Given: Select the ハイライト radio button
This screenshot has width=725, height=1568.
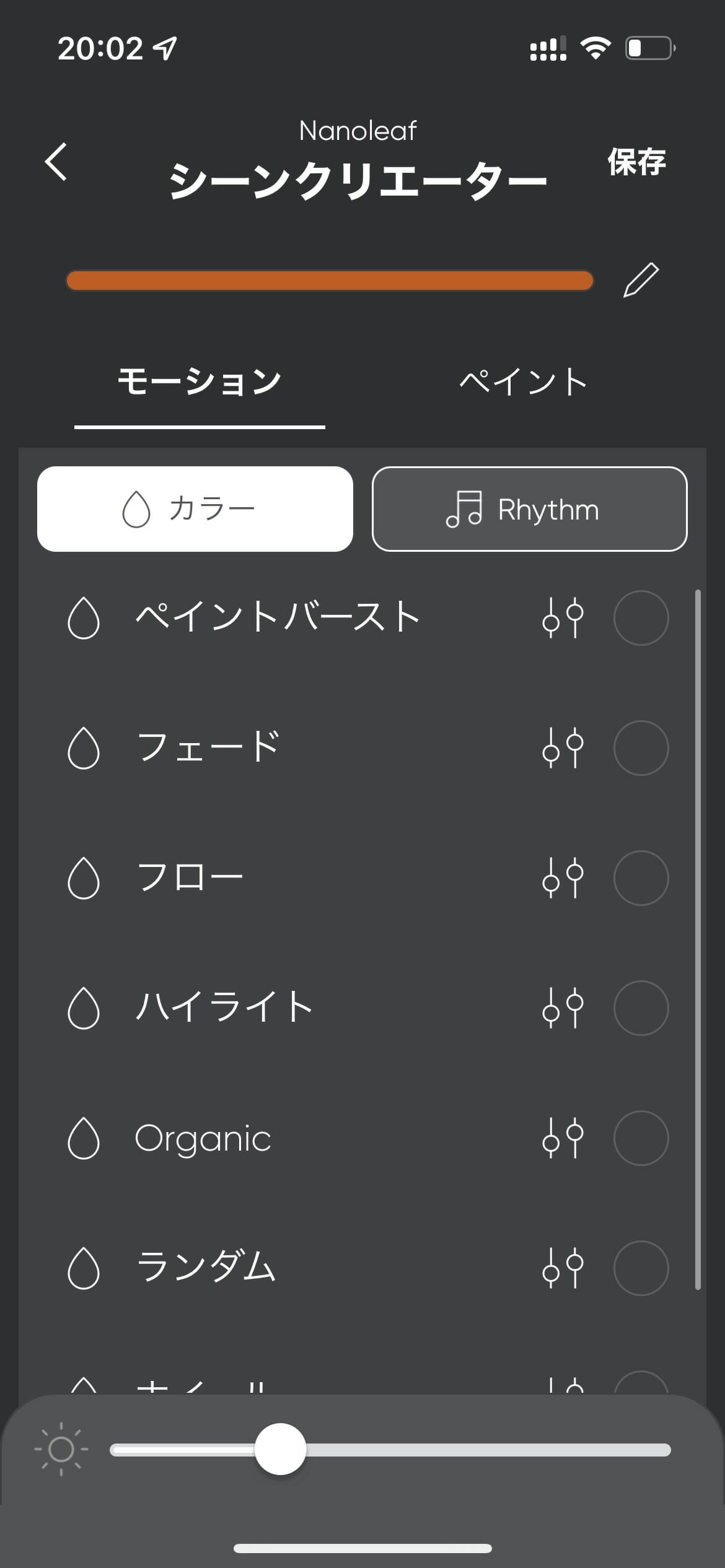Looking at the screenshot, I should coord(641,1008).
